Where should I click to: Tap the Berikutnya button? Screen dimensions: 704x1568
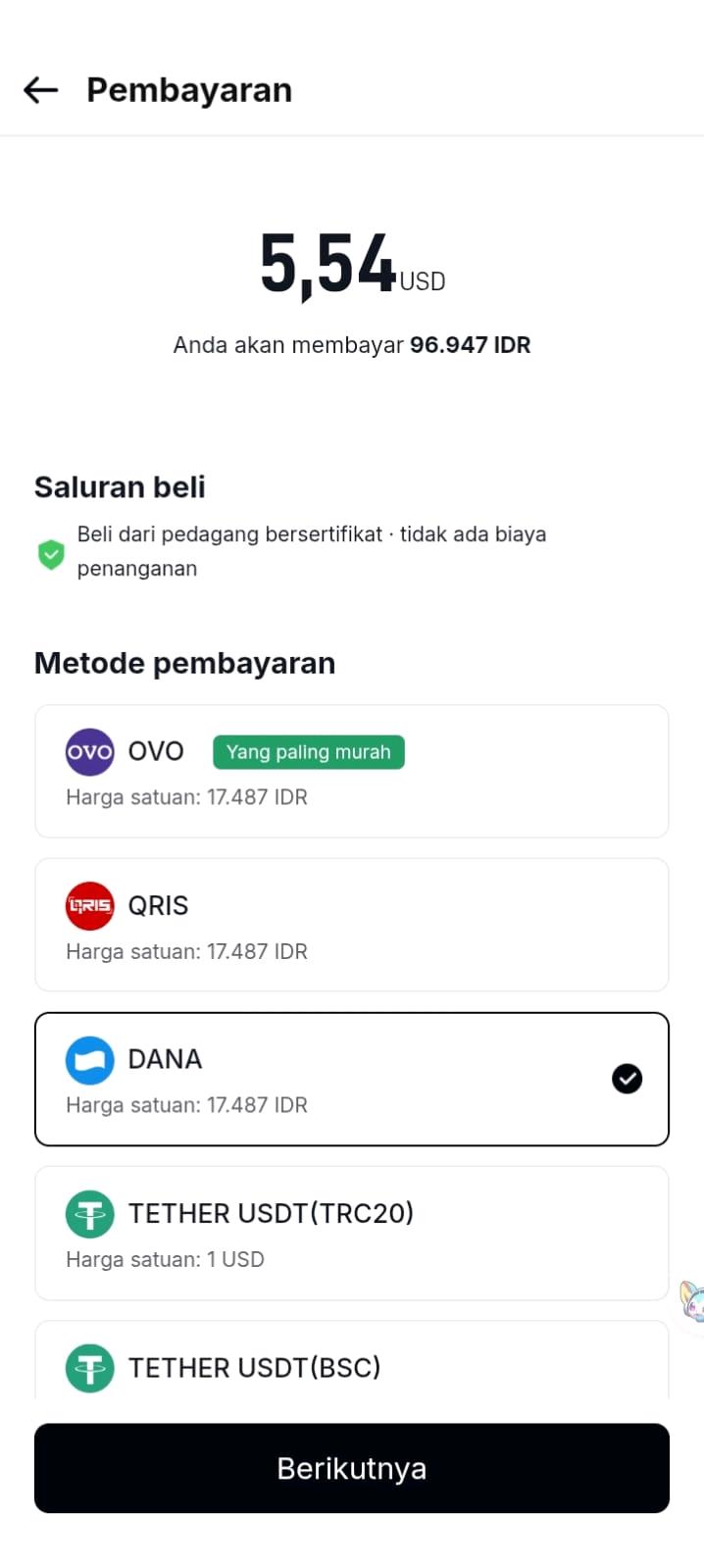[351, 1467]
